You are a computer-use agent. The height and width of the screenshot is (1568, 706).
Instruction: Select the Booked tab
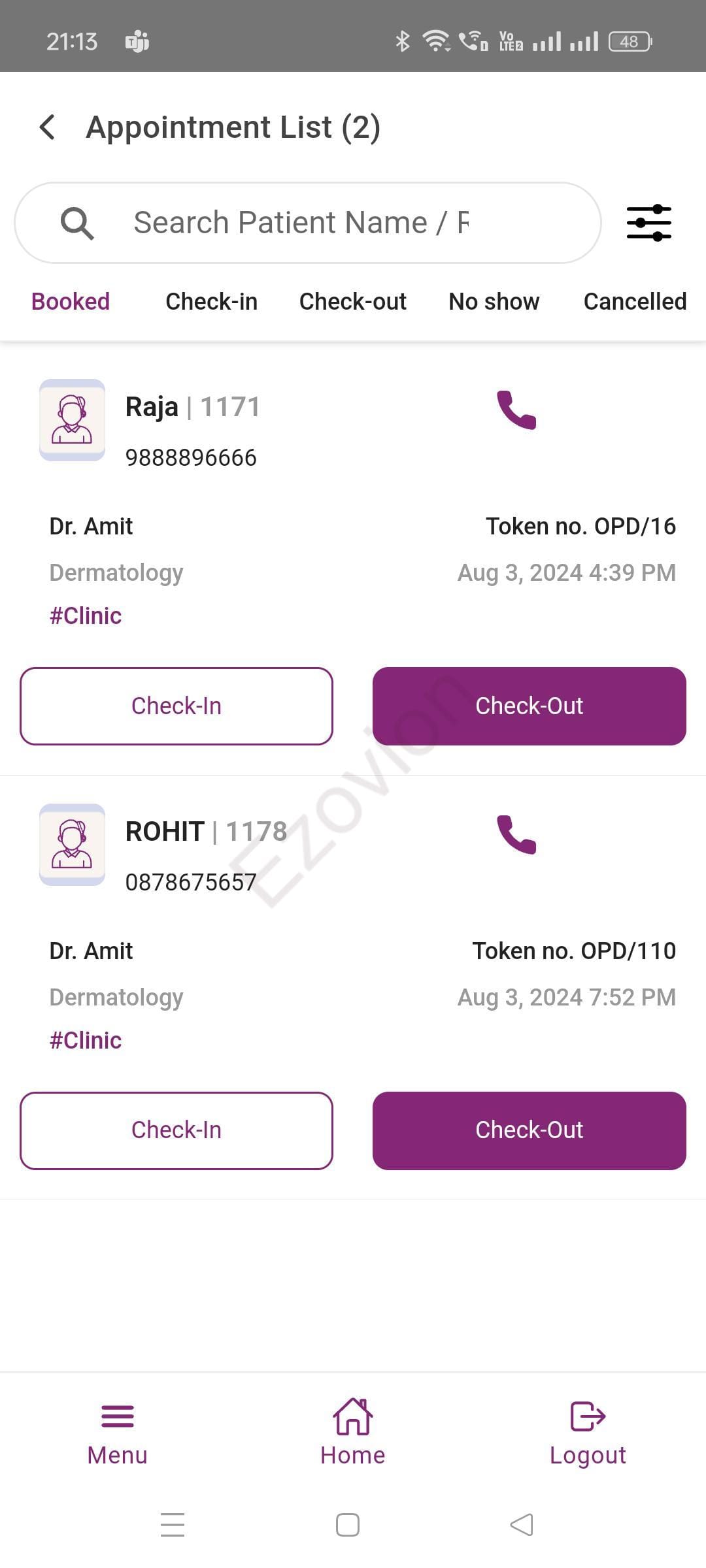tap(71, 302)
